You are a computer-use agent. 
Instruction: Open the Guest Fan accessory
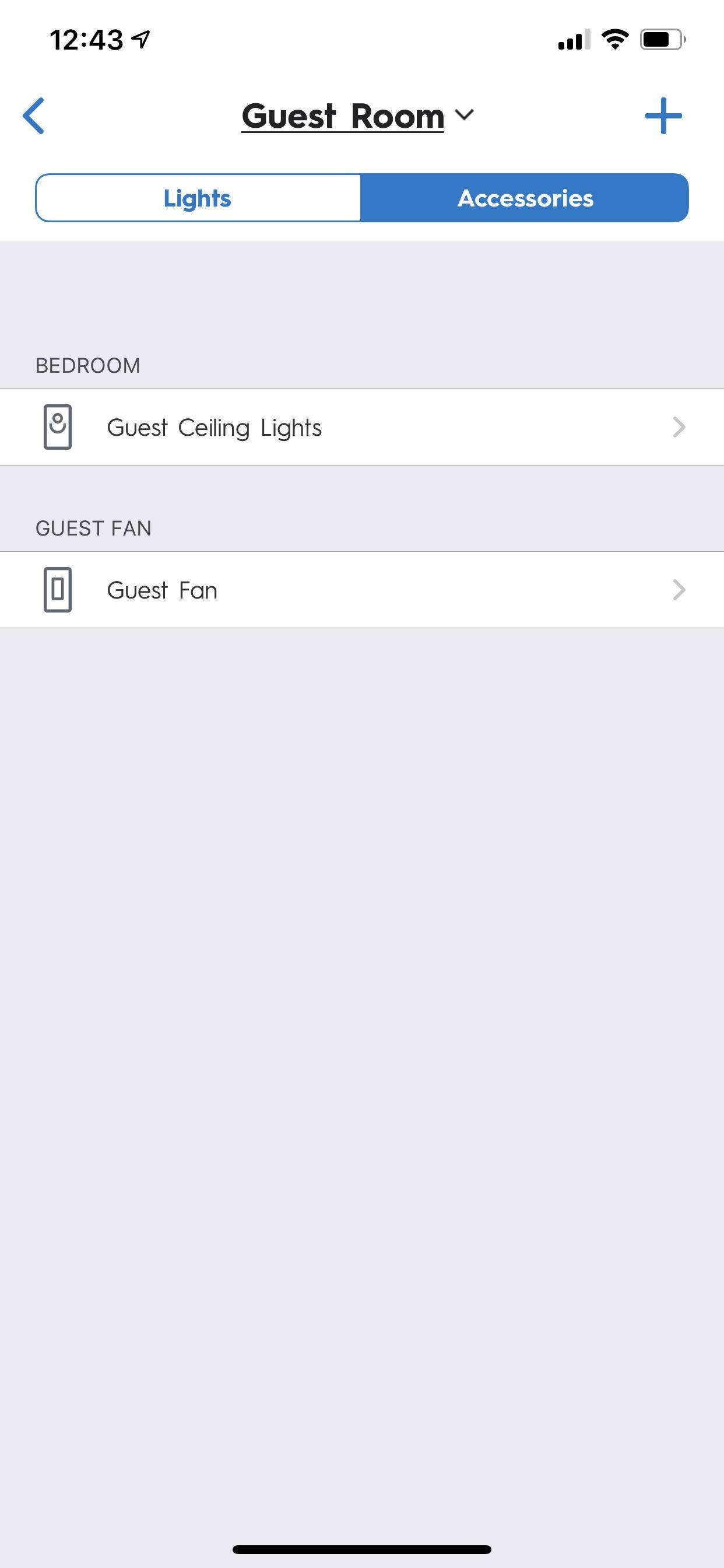(361, 590)
